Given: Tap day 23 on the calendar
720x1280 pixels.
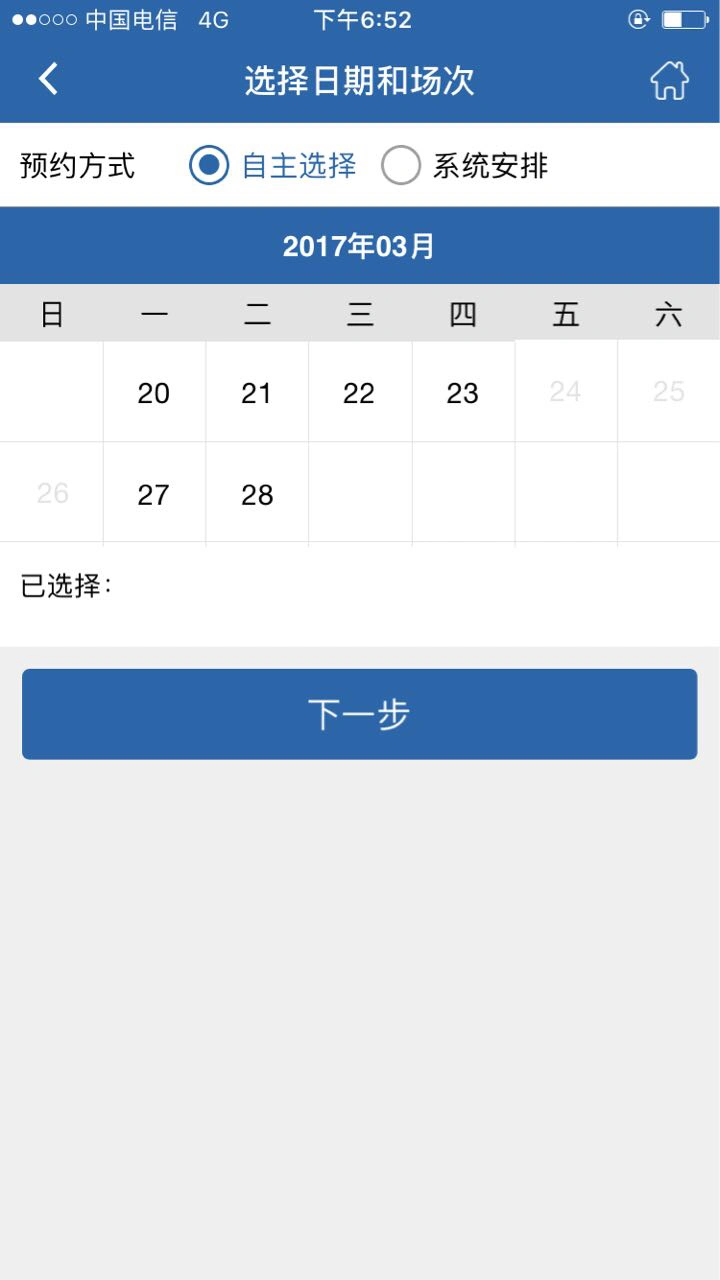Looking at the screenshot, I should [463, 392].
